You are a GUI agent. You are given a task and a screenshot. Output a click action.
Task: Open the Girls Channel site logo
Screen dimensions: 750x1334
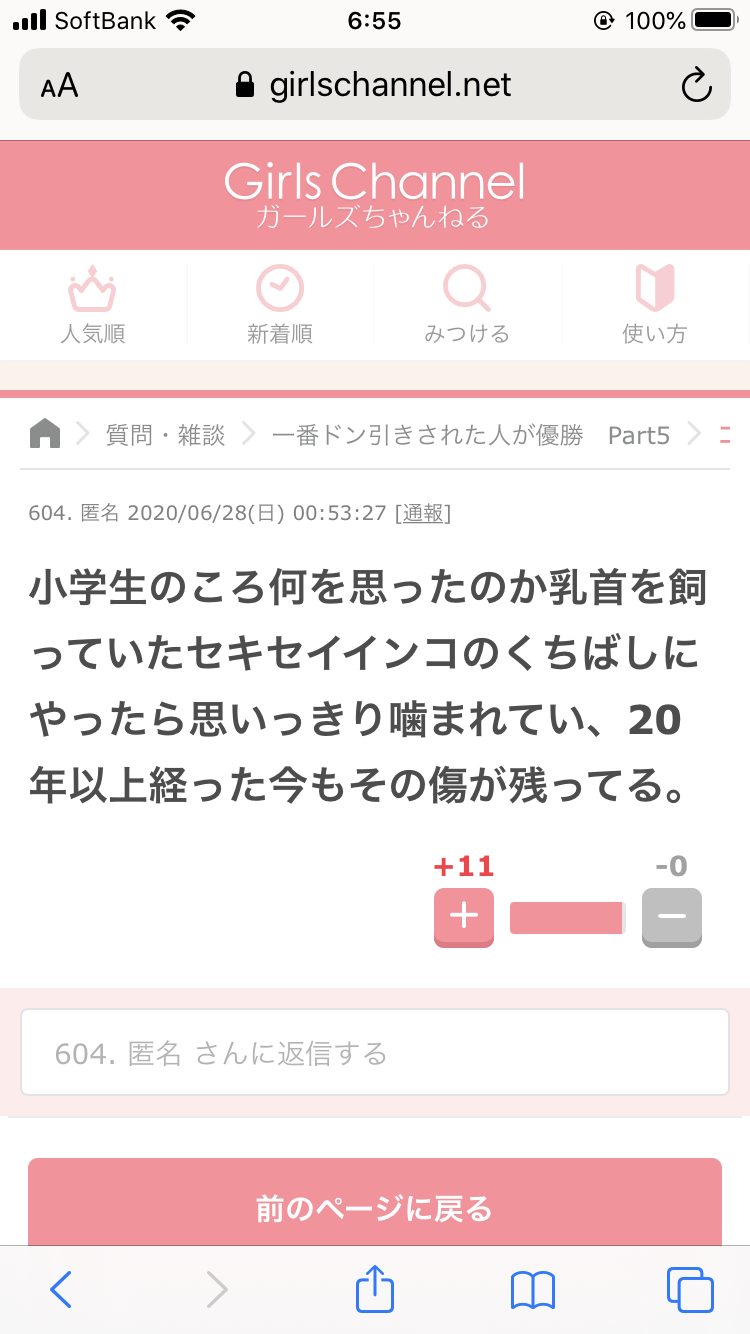point(375,194)
